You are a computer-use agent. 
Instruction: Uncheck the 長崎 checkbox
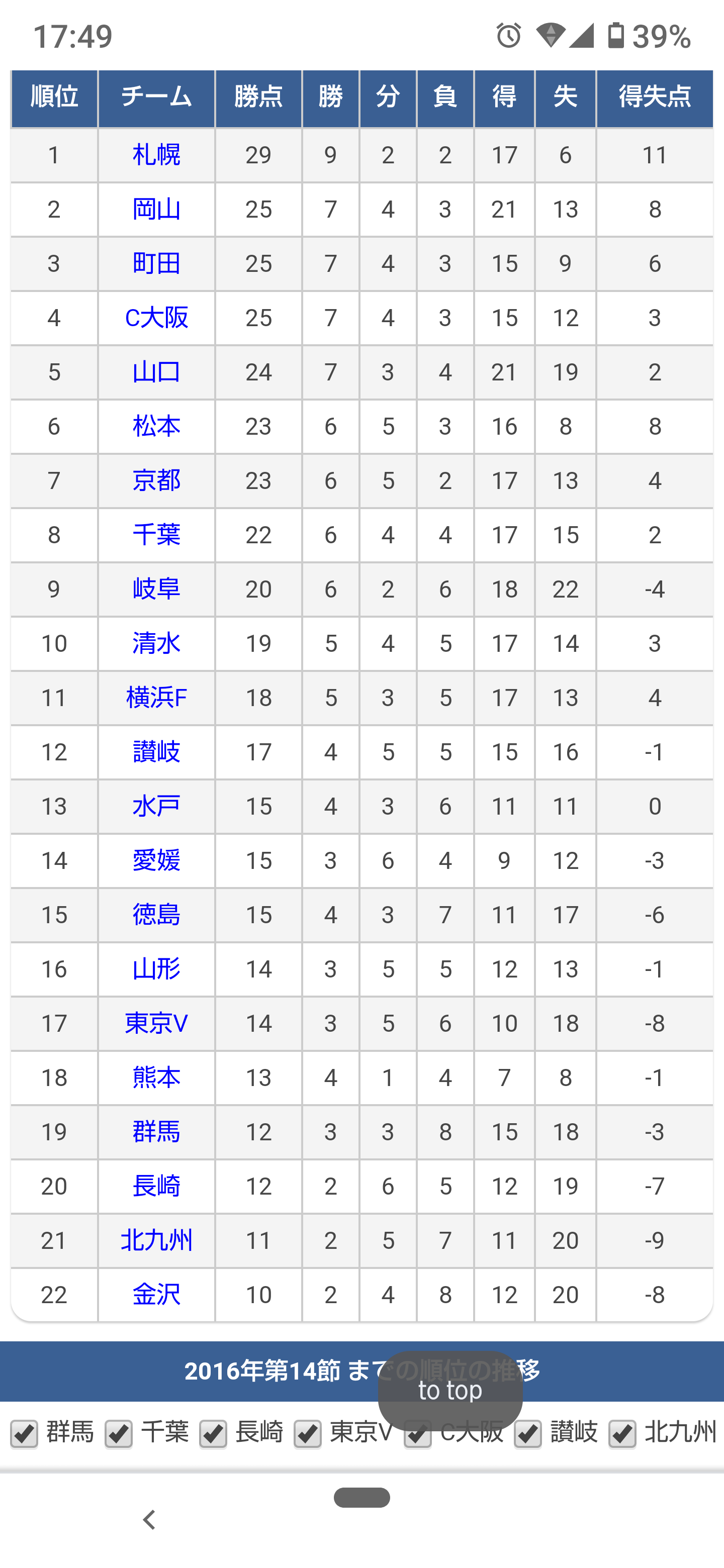tap(213, 1434)
